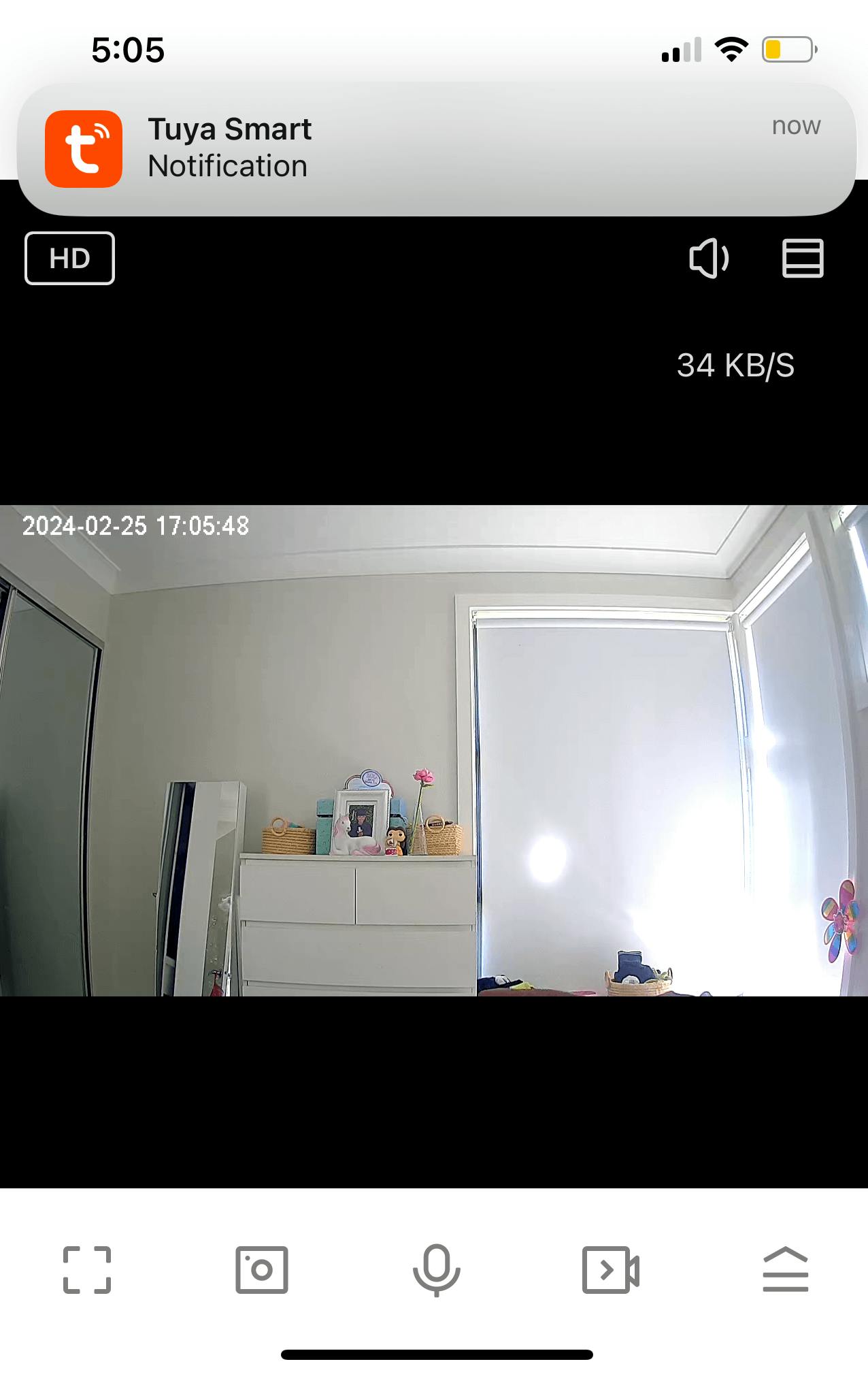Open the Tuya Smart notification banner
The height and width of the screenshot is (1383, 868).
coord(435,148)
